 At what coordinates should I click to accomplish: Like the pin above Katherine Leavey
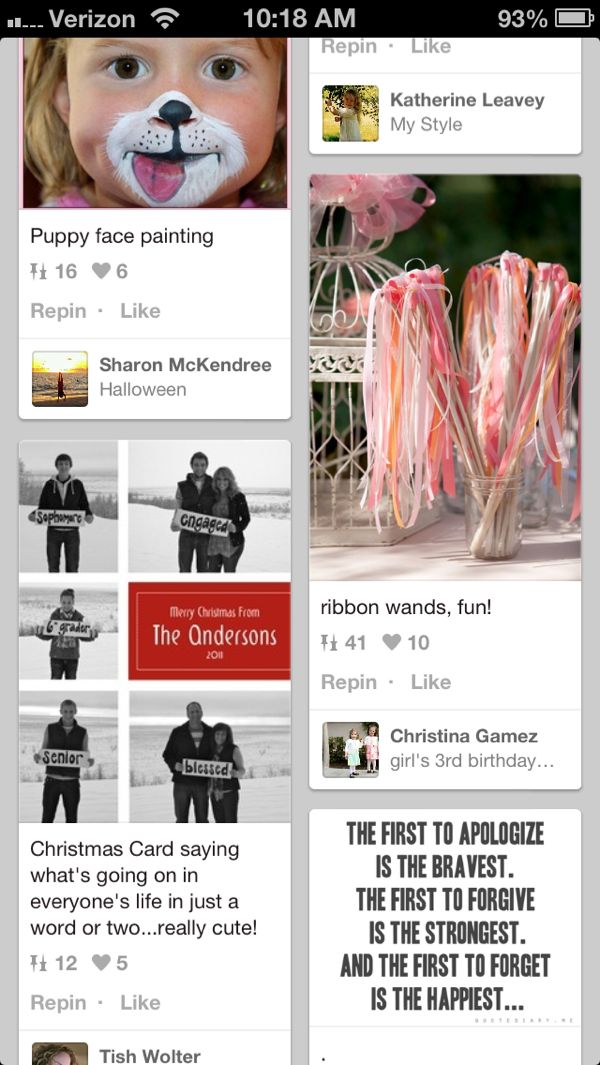[x=431, y=47]
